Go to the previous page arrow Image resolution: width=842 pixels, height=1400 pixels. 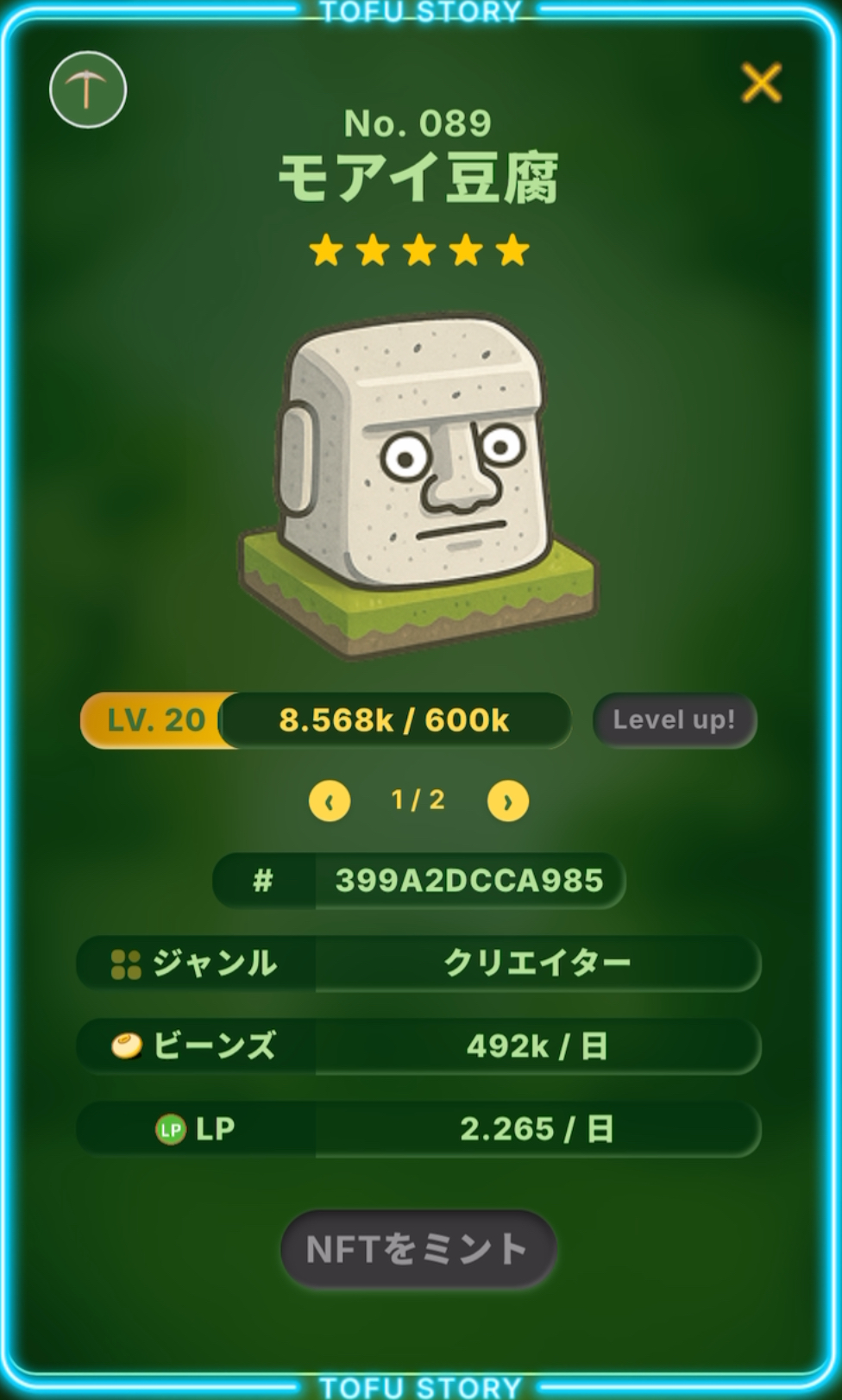coord(330,801)
